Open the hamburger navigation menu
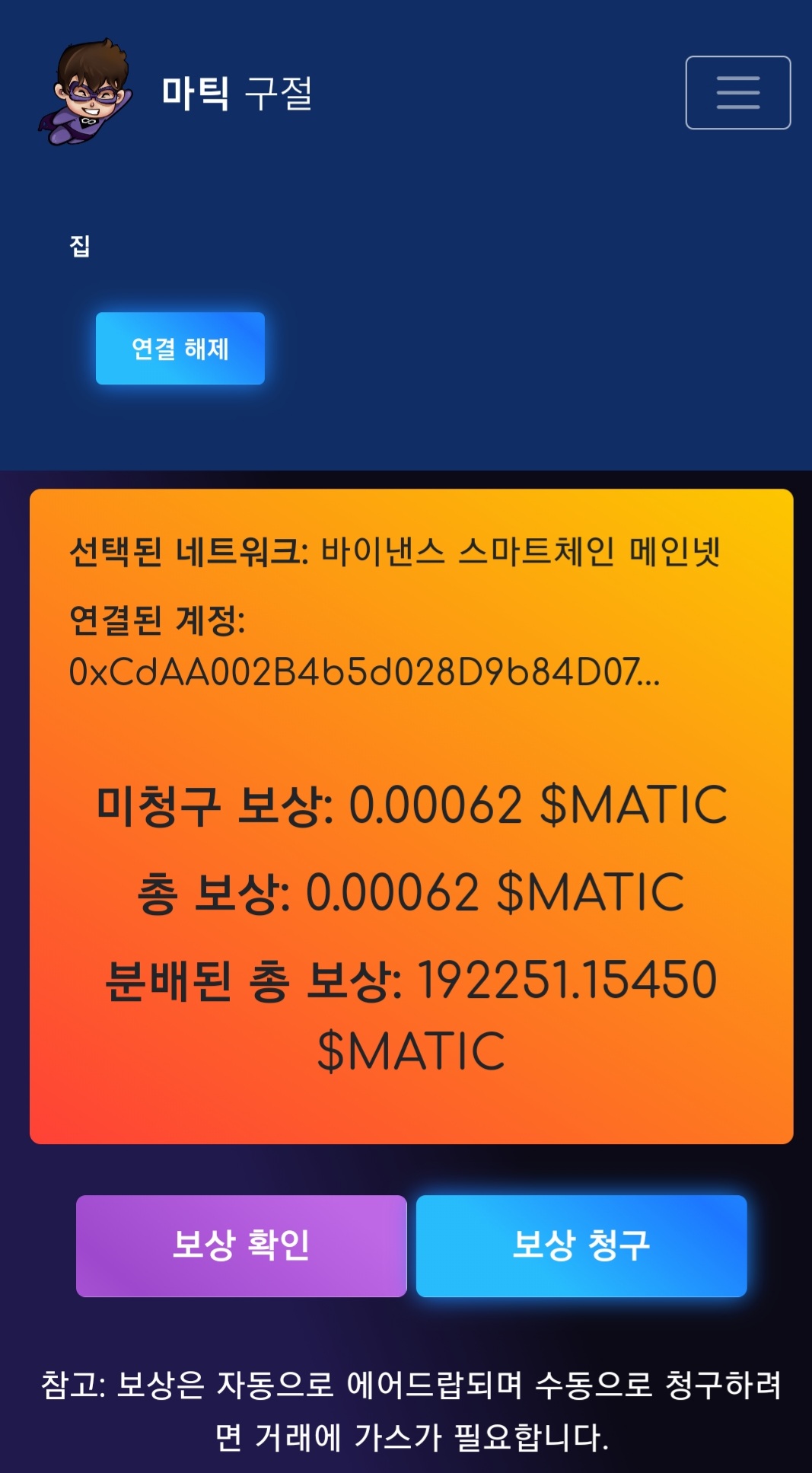The width and height of the screenshot is (812, 1473). pos(737,93)
